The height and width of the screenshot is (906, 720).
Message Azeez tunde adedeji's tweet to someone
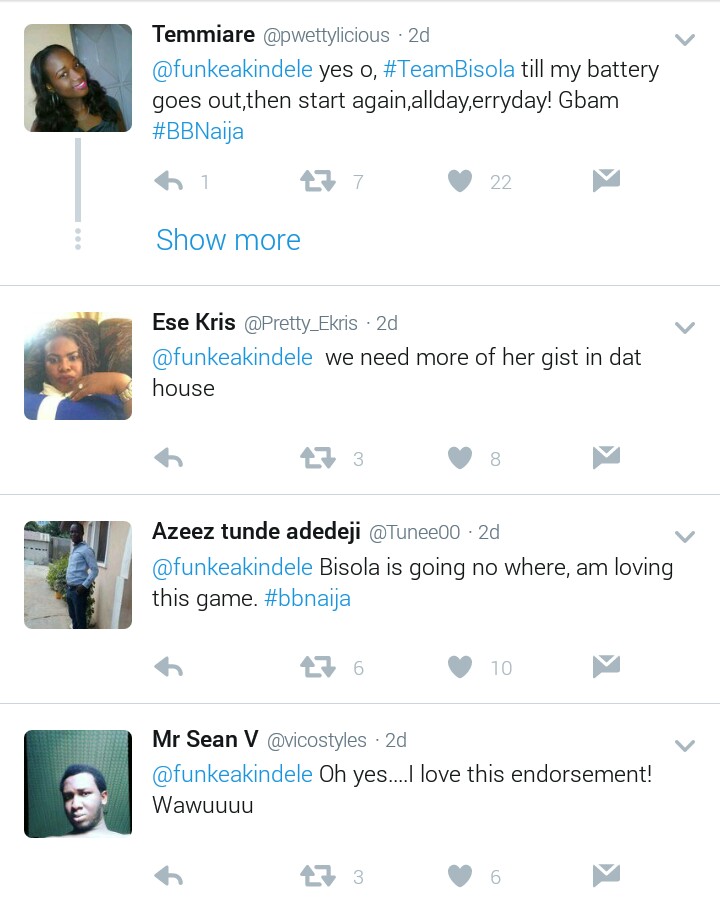coord(606,666)
